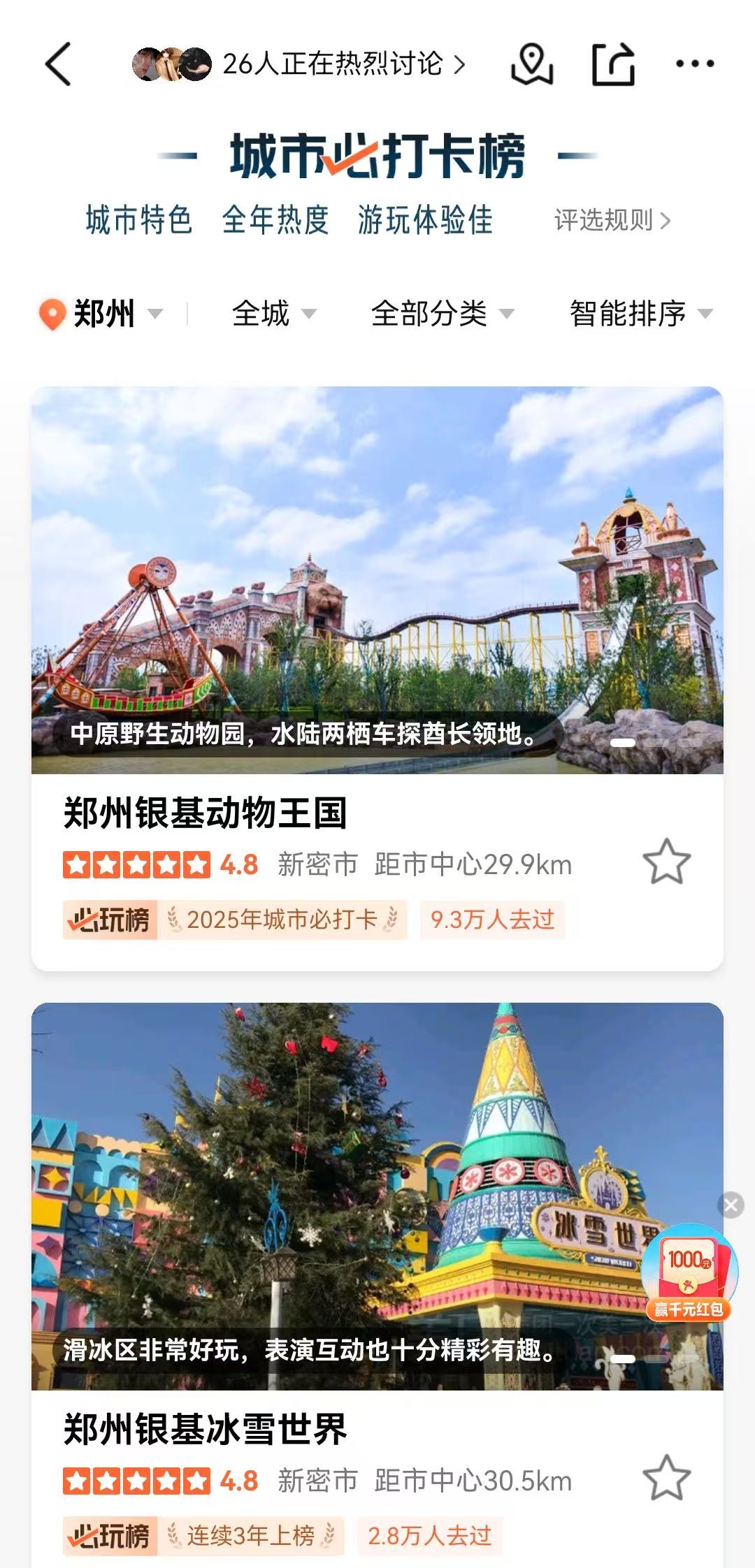Open 26人正在热烈讨论 discussion panel
This screenshot has width=755, height=1568.
[336, 63]
